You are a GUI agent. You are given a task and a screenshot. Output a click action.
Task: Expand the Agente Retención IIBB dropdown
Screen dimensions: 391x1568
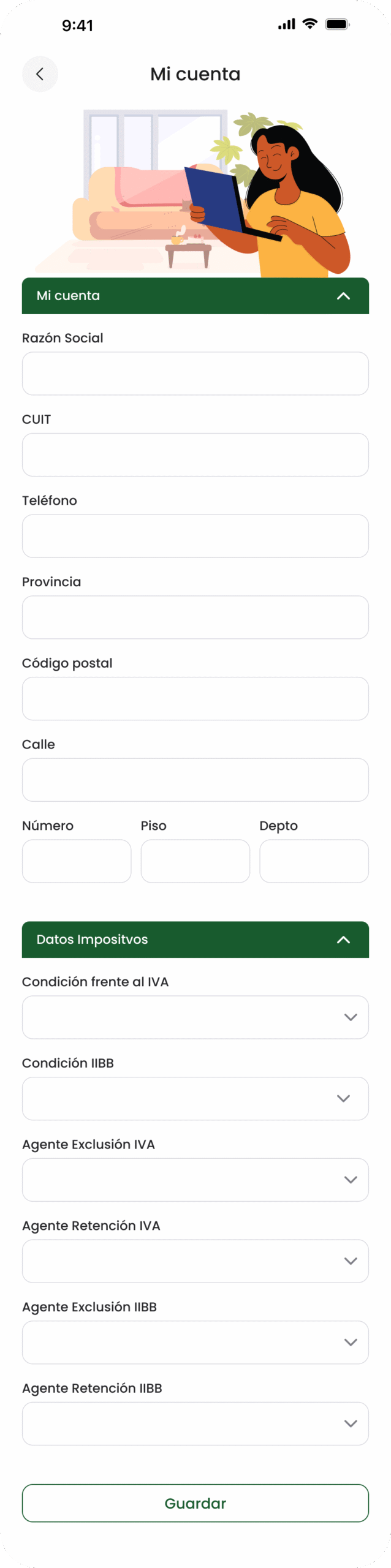(195, 1423)
